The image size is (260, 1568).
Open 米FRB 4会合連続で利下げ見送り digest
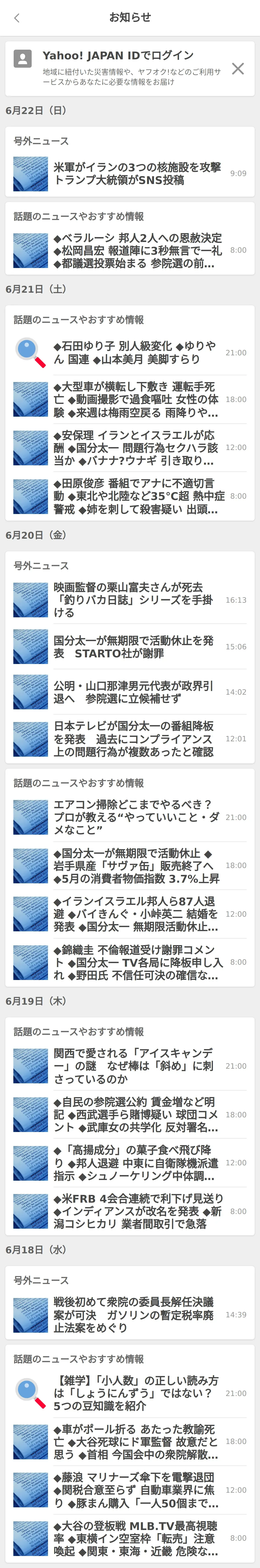(x=137, y=1211)
